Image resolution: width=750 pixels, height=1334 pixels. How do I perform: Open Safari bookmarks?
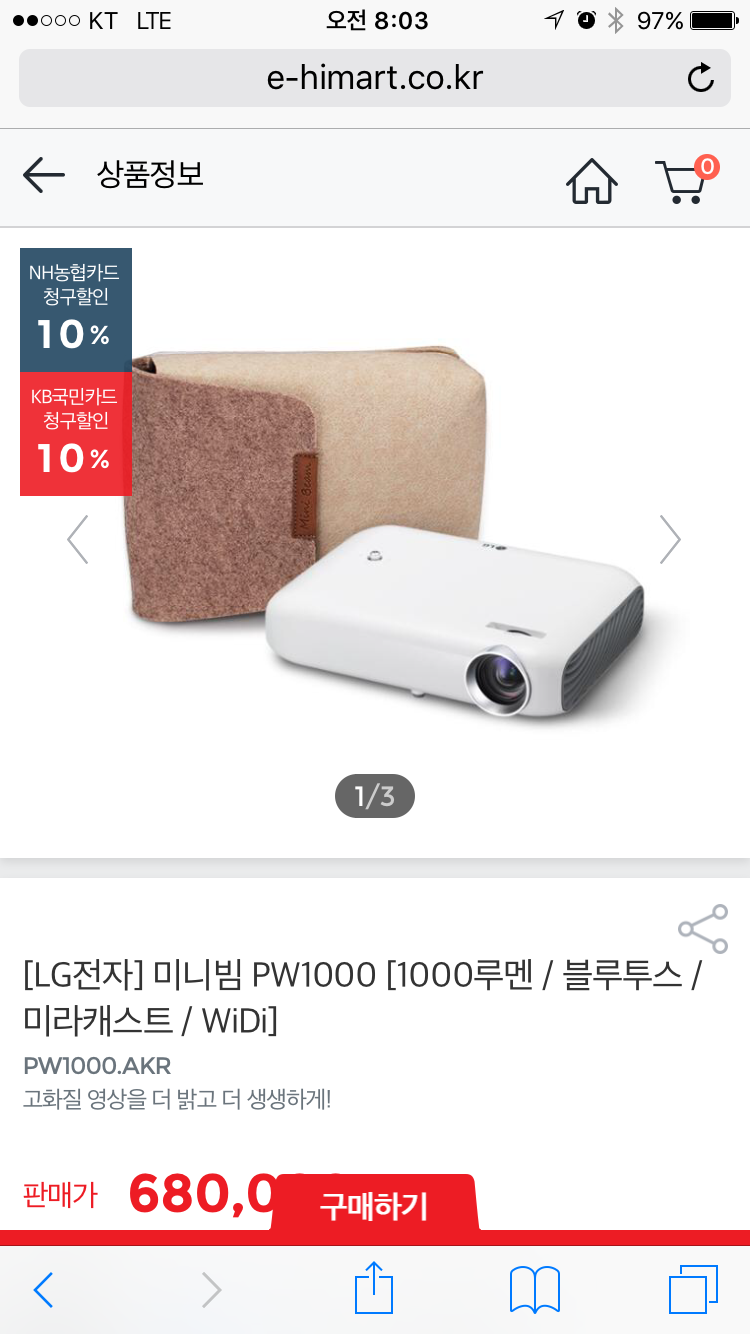(534, 1290)
